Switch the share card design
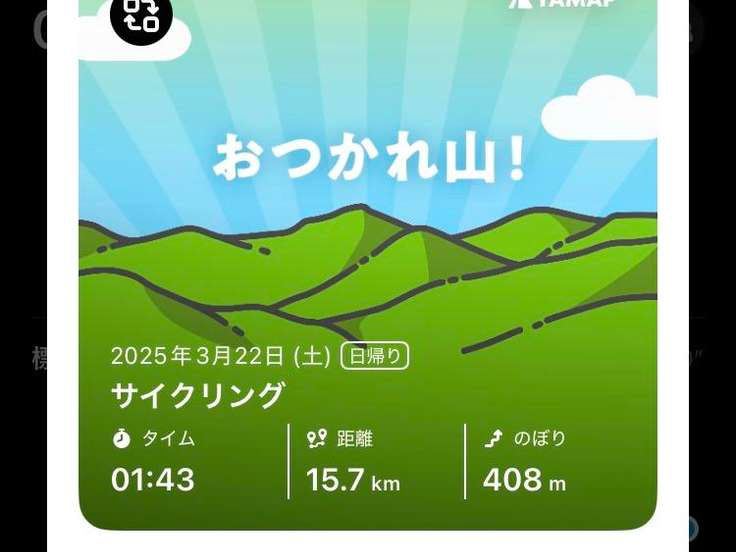This screenshot has width=736, height=552. coord(141,16)
